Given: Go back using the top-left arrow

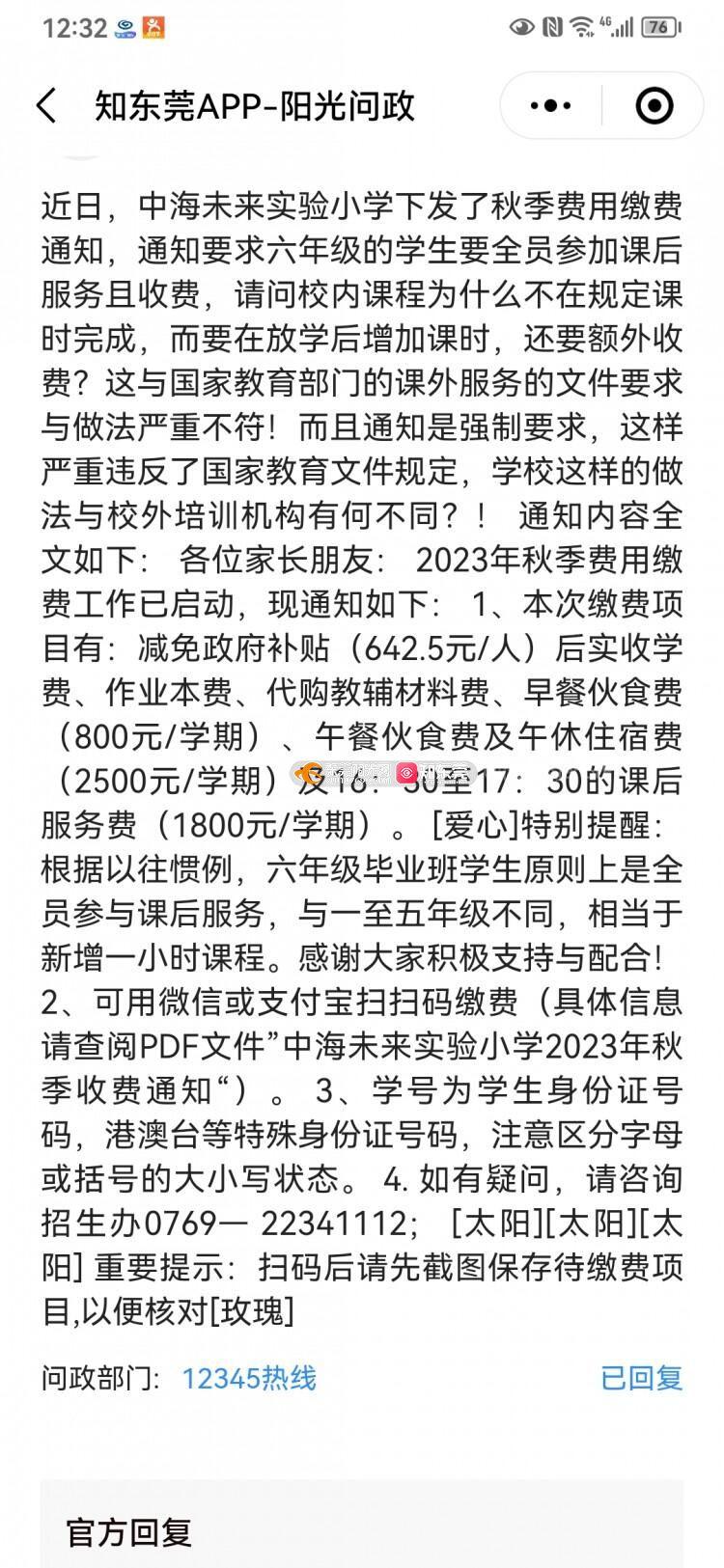Looking at the screenshot, I should coord(45,105).
